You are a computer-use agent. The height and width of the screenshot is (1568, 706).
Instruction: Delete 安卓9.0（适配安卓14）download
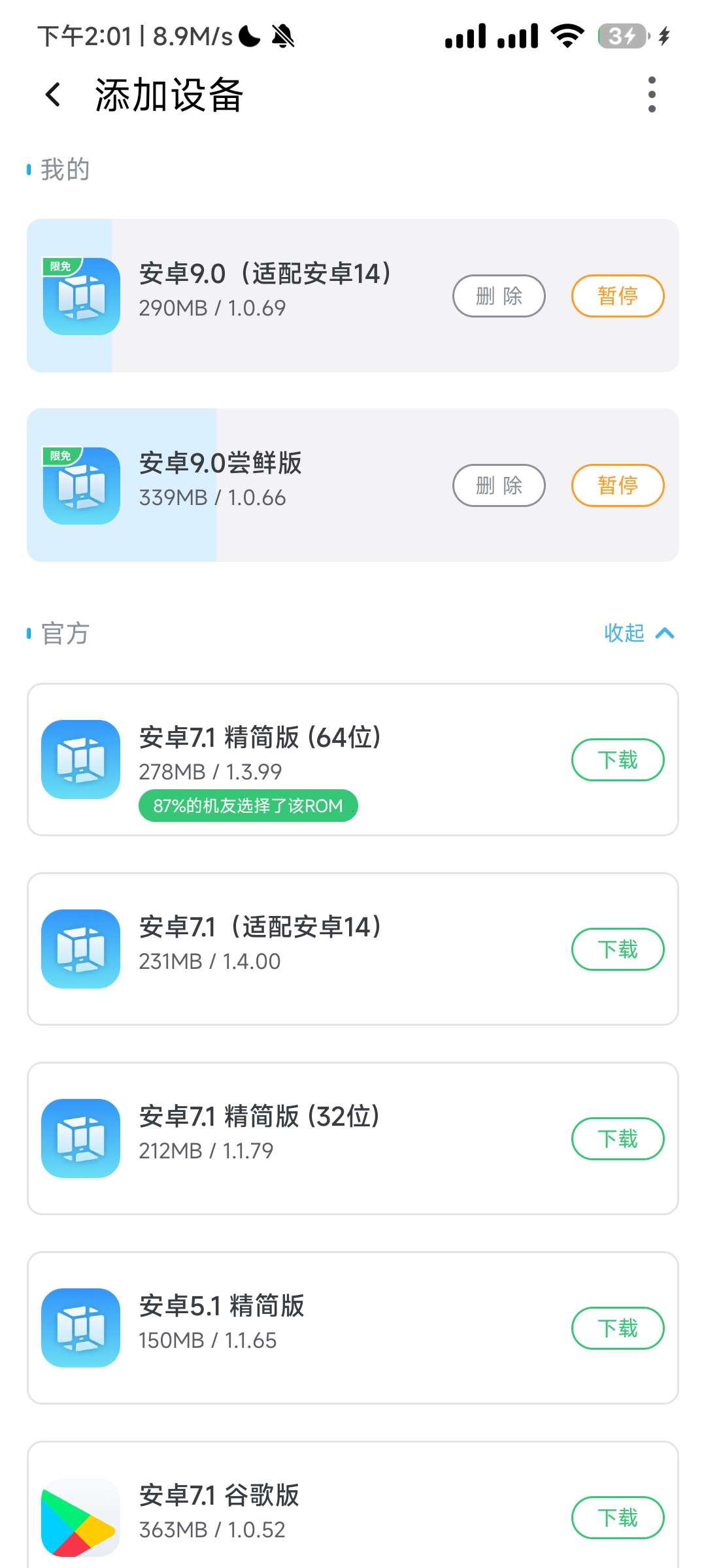(x=499, y=296)
